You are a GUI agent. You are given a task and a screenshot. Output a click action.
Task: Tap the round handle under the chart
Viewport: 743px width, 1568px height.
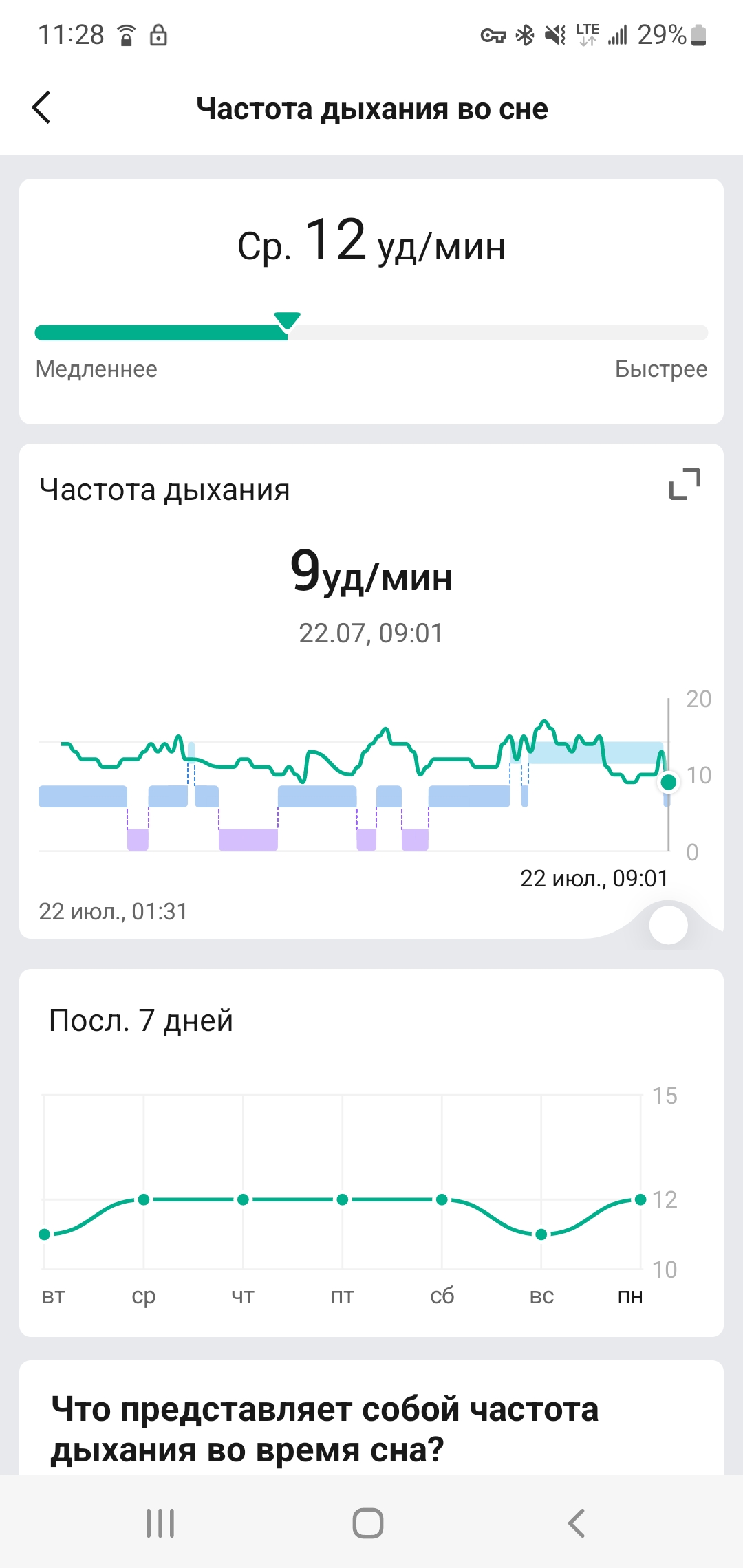click(x=668, y=925)
